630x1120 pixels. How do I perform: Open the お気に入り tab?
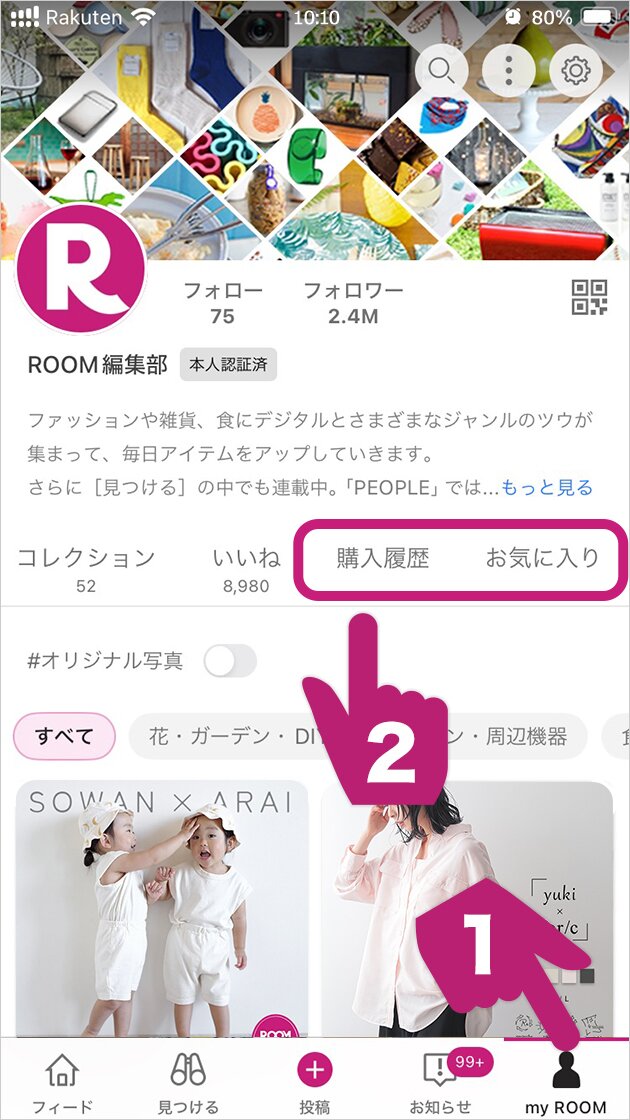542,559
